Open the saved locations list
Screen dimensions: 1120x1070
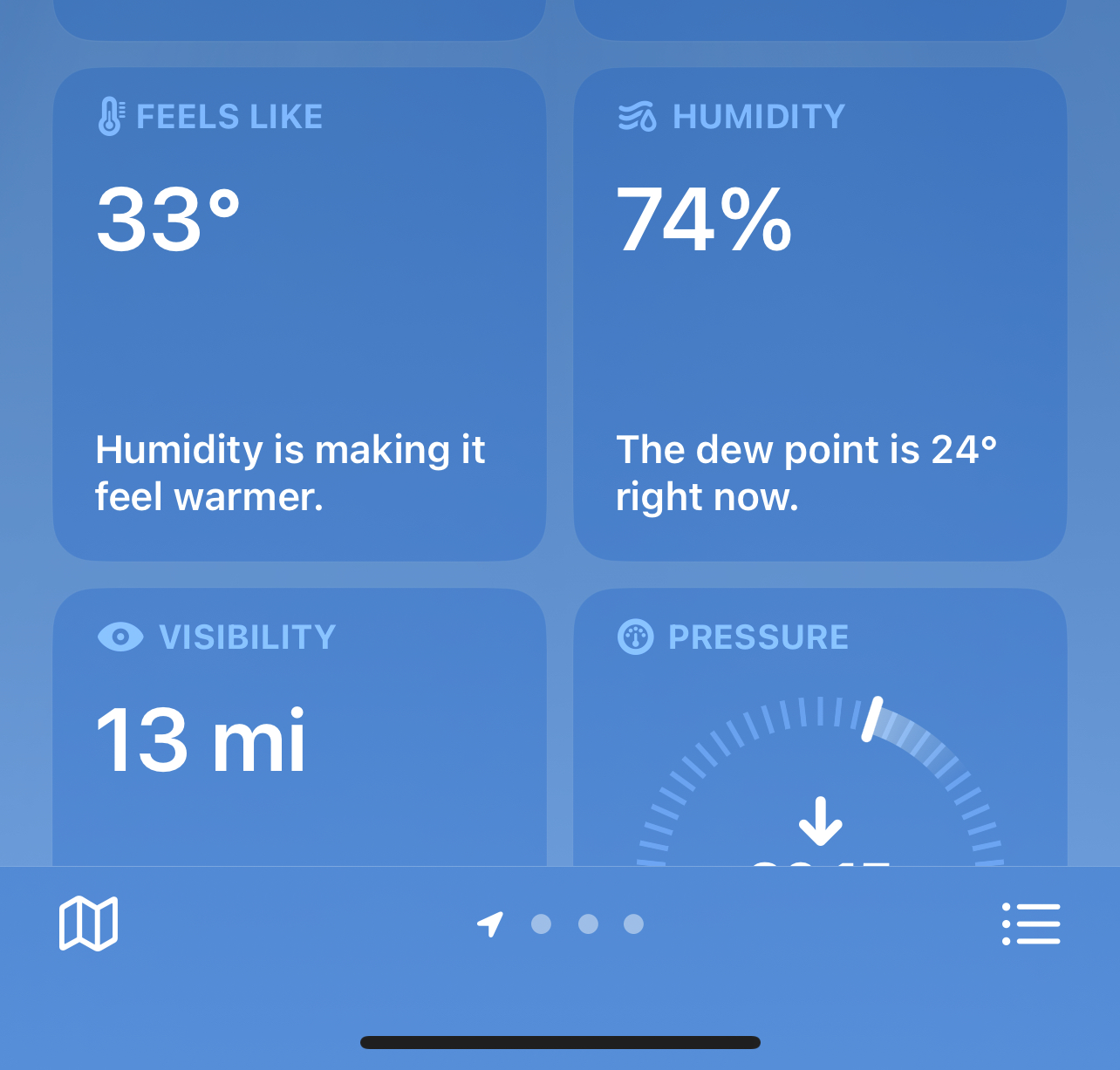1031,923
